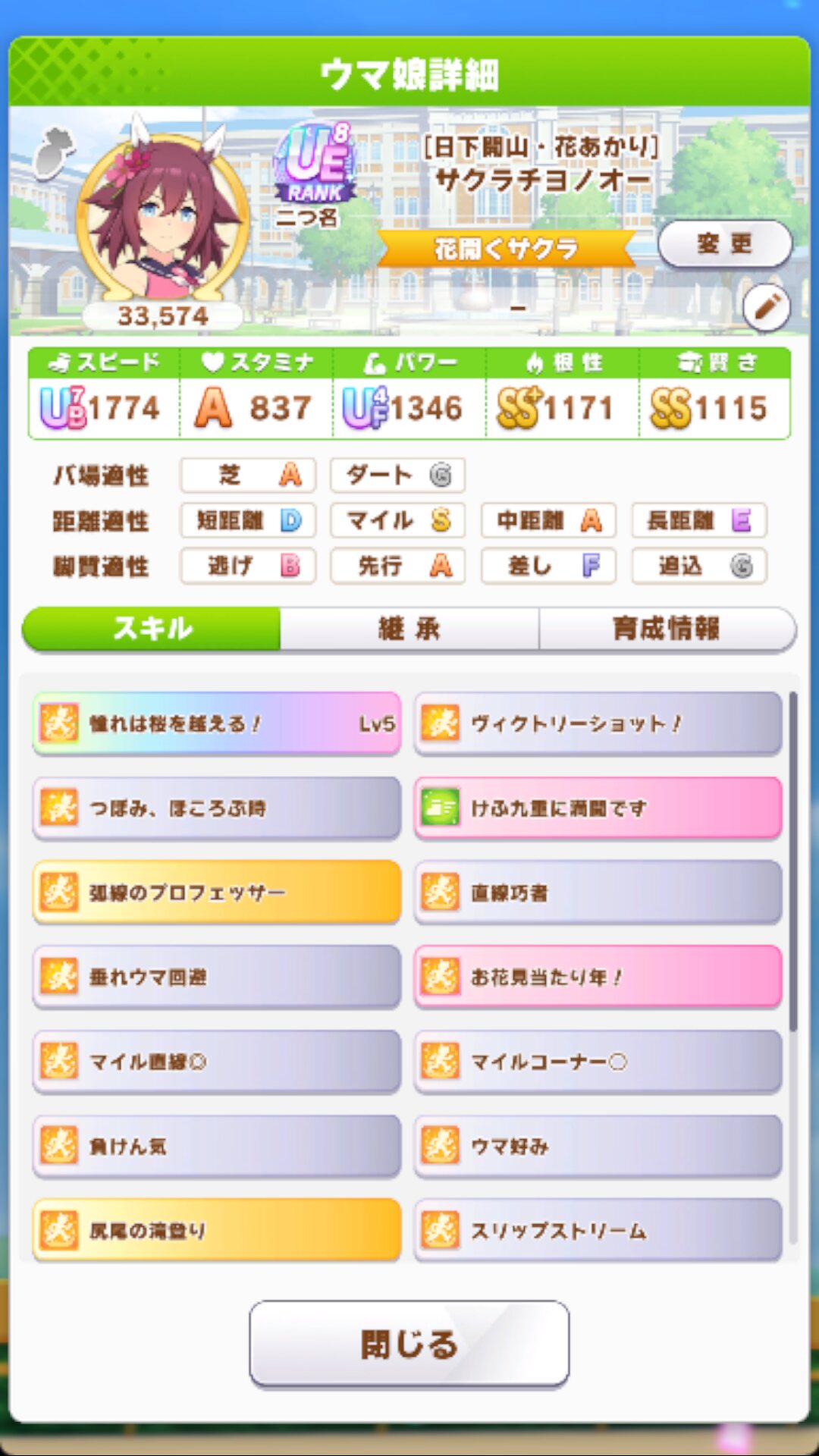Tap the 閉じる button

[x=409, y=1345]
